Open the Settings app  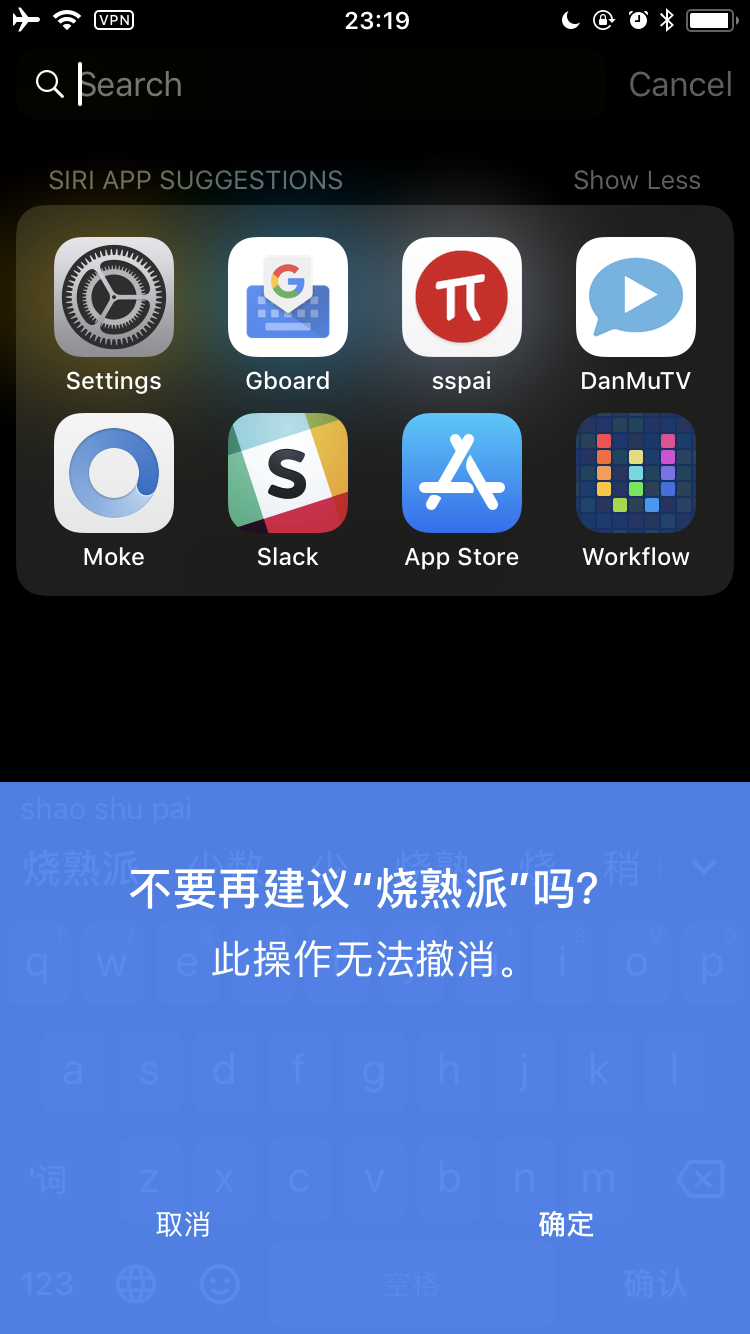[x=114, y=297]
